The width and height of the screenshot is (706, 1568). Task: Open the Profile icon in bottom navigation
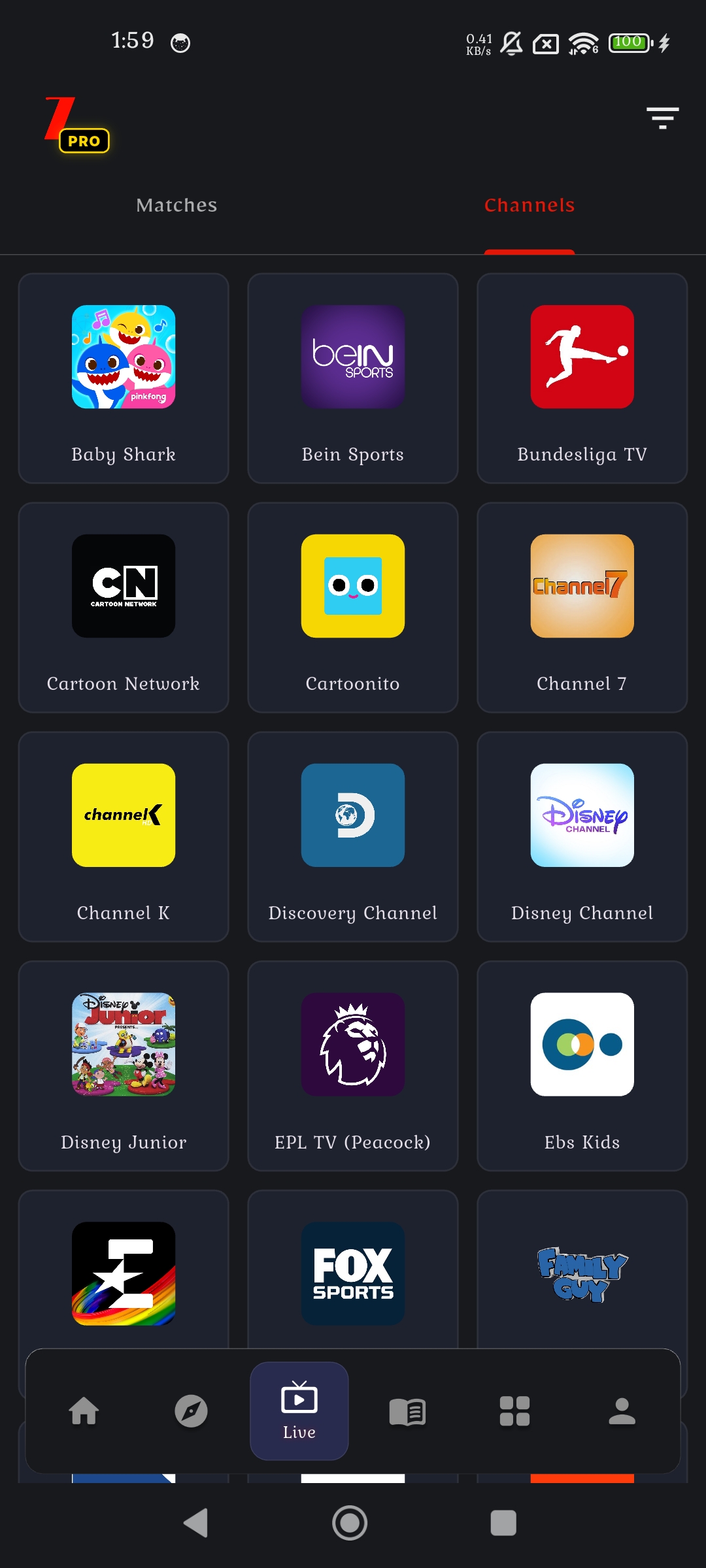point(621,1411)
